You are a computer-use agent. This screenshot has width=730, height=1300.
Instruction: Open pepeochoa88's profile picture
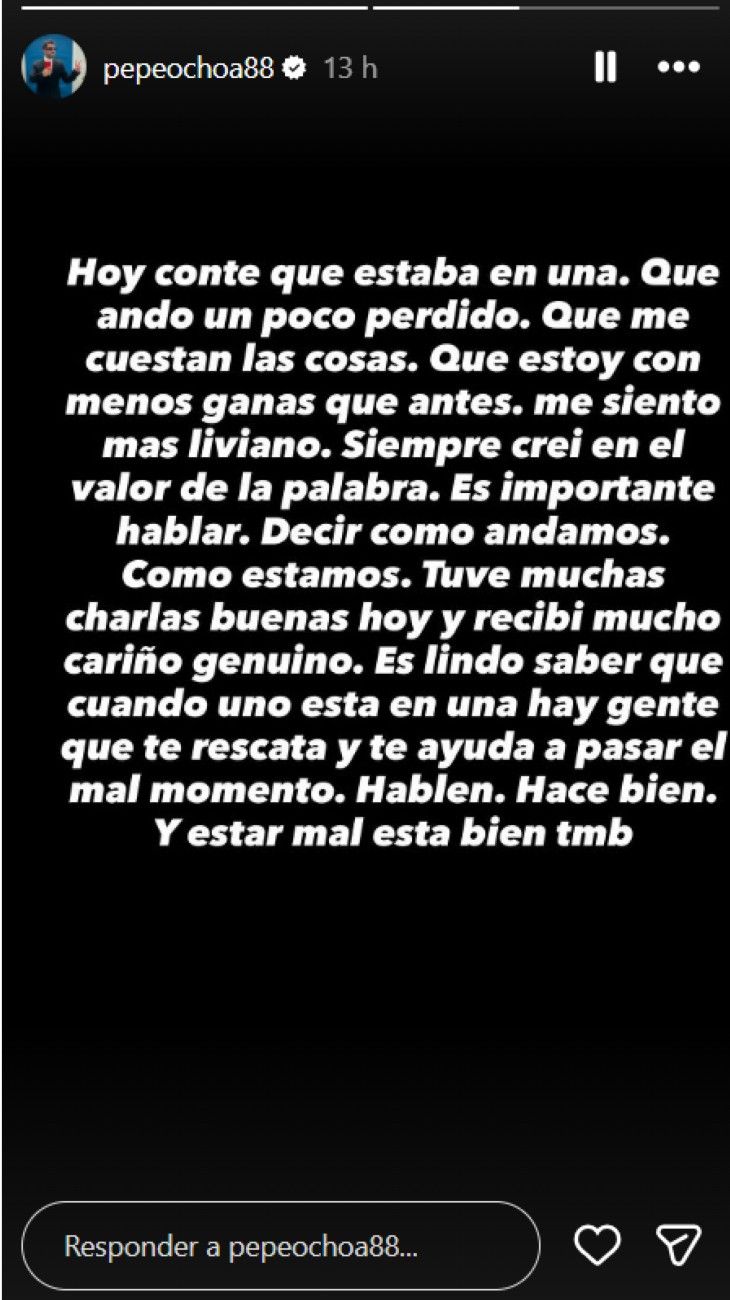pos(53,68)
